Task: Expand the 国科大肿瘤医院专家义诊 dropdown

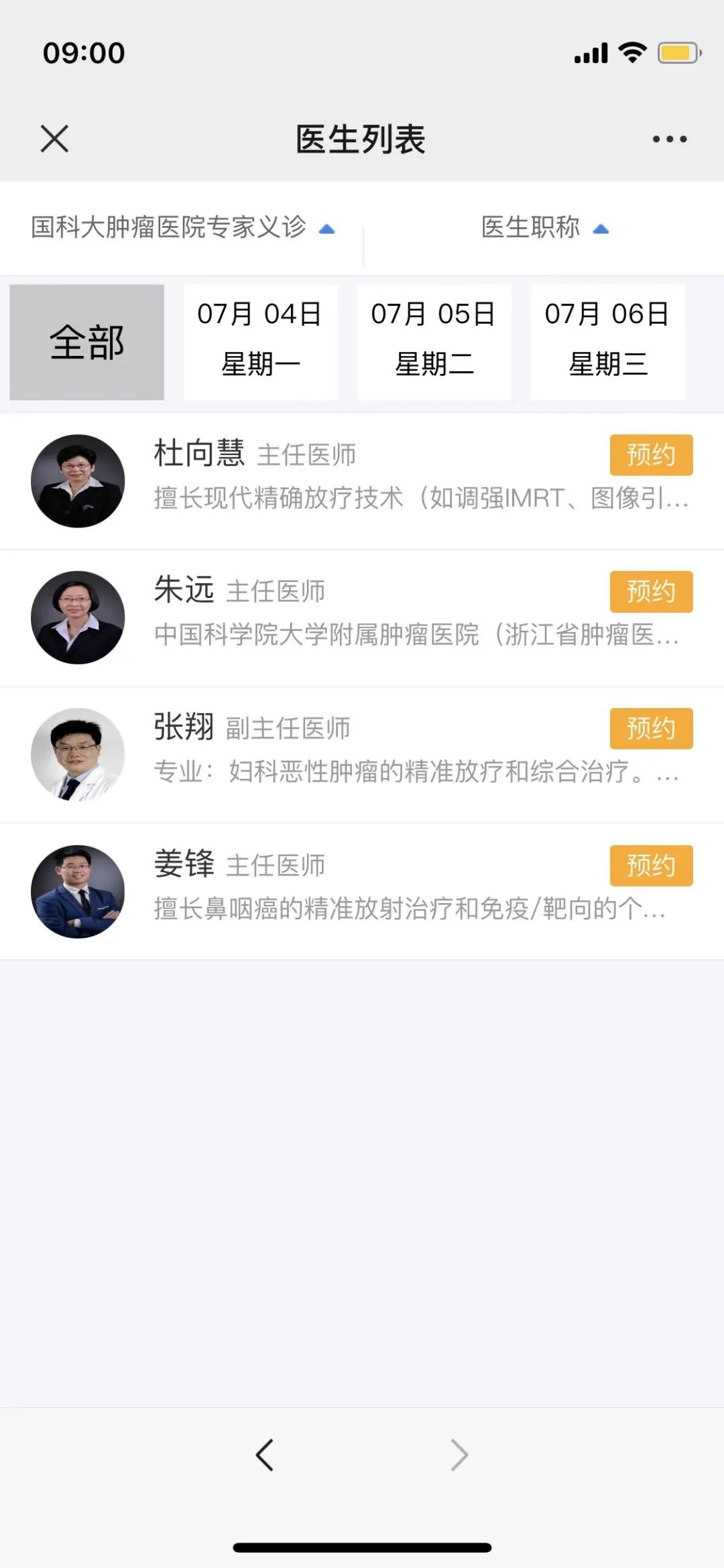Action: (x=182, y=228)
